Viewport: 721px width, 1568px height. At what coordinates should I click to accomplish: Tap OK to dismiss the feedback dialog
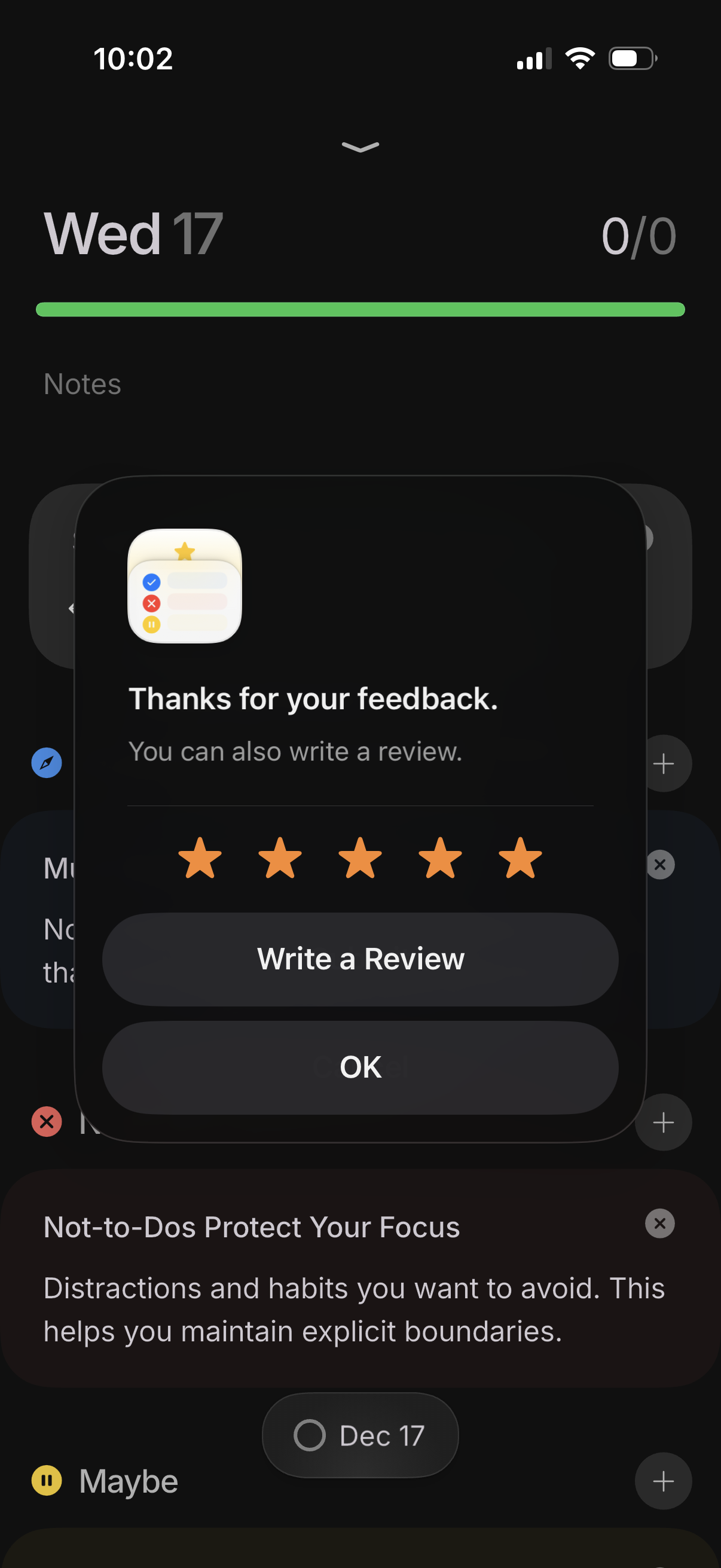pos(360,1066)
